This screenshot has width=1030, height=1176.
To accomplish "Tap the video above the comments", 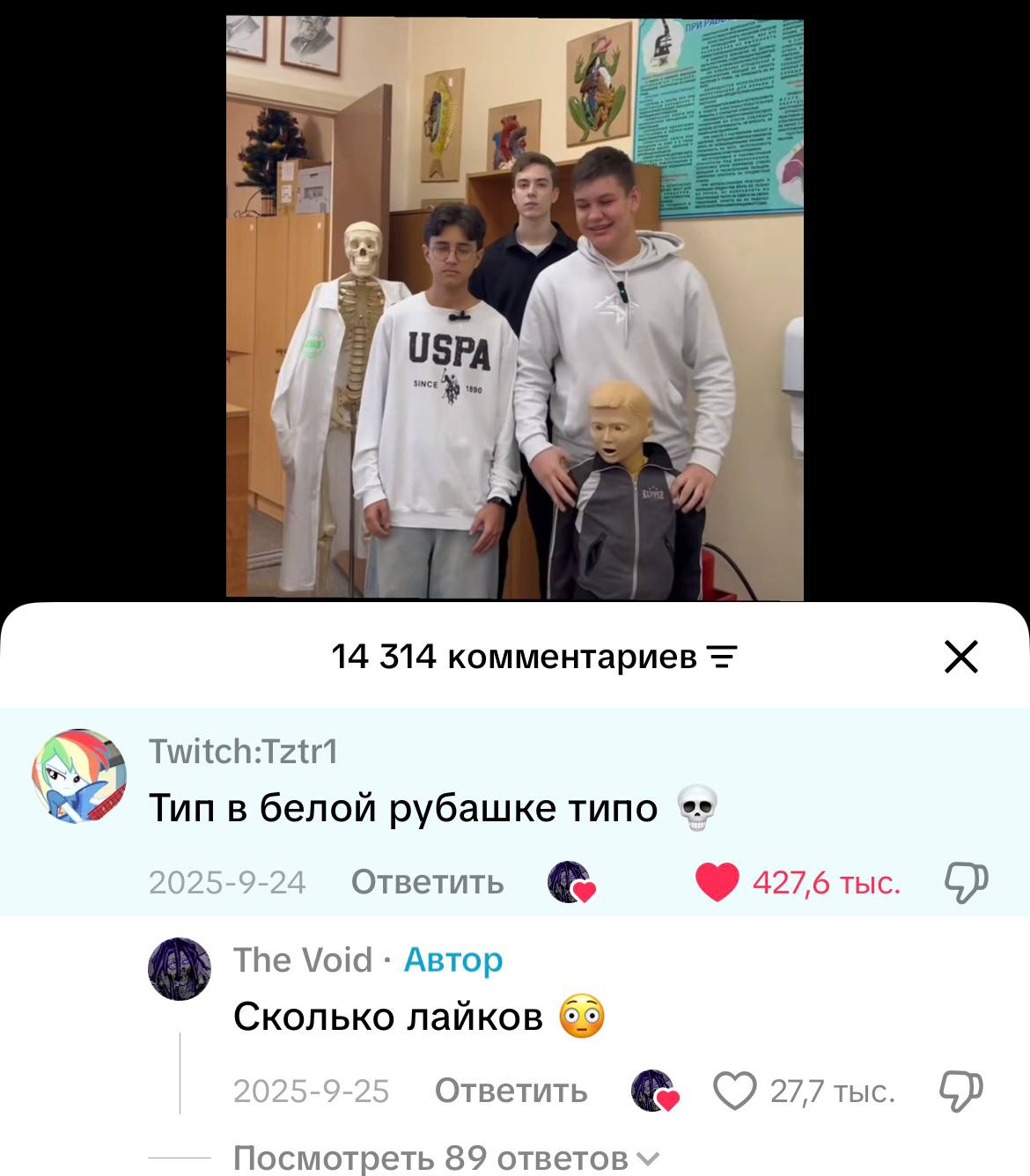I will [x=514, y=308].
